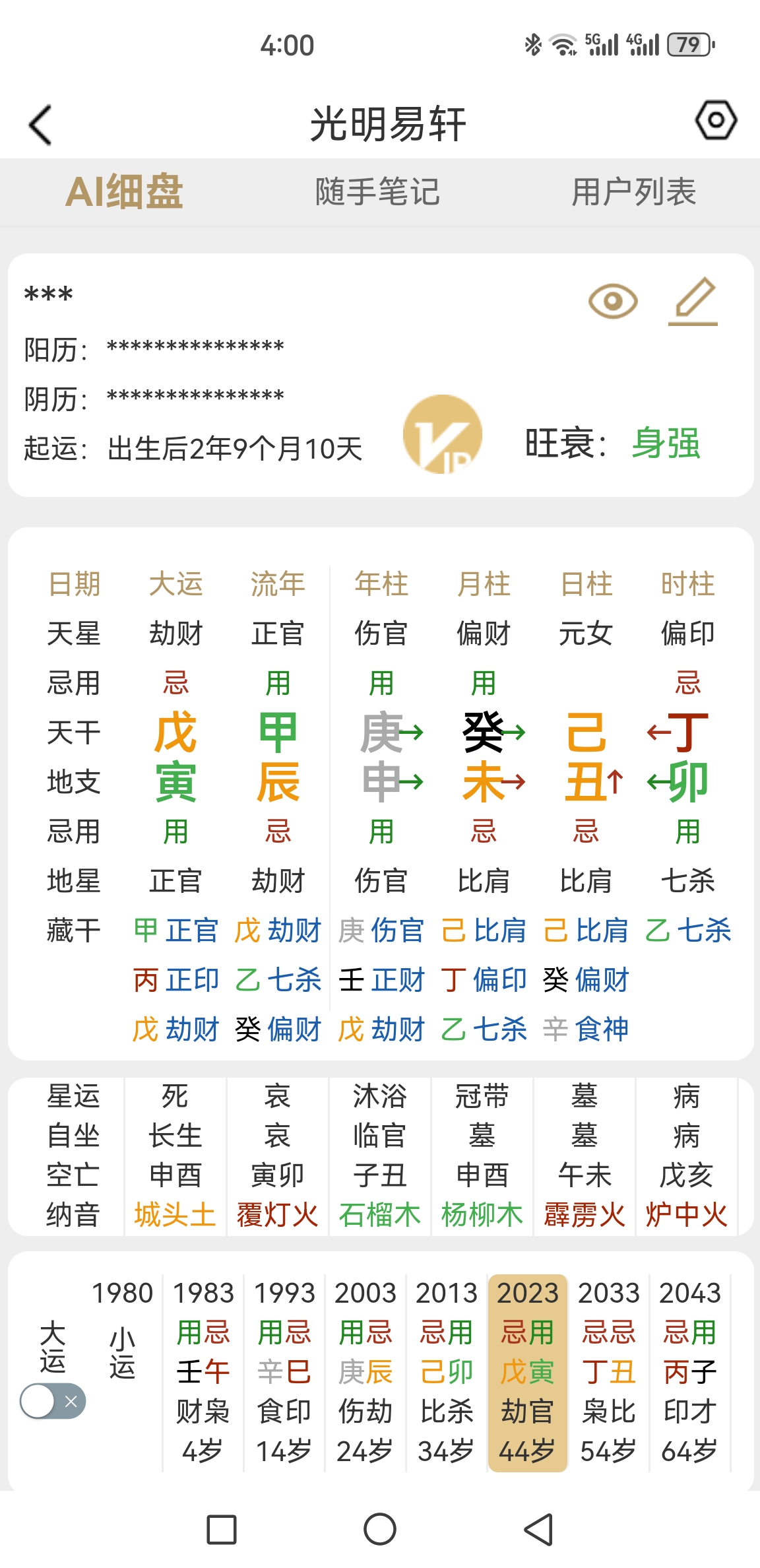Choose the 1980 小运 column

pos(123,1333)
